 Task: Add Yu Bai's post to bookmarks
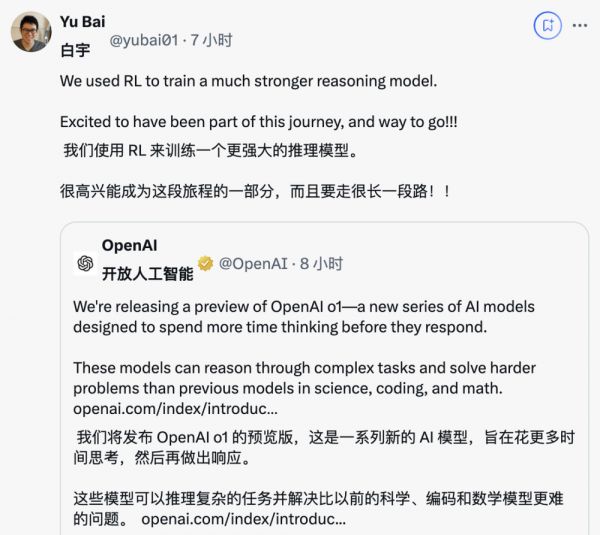pyautogui.click(x=546, y=26)
